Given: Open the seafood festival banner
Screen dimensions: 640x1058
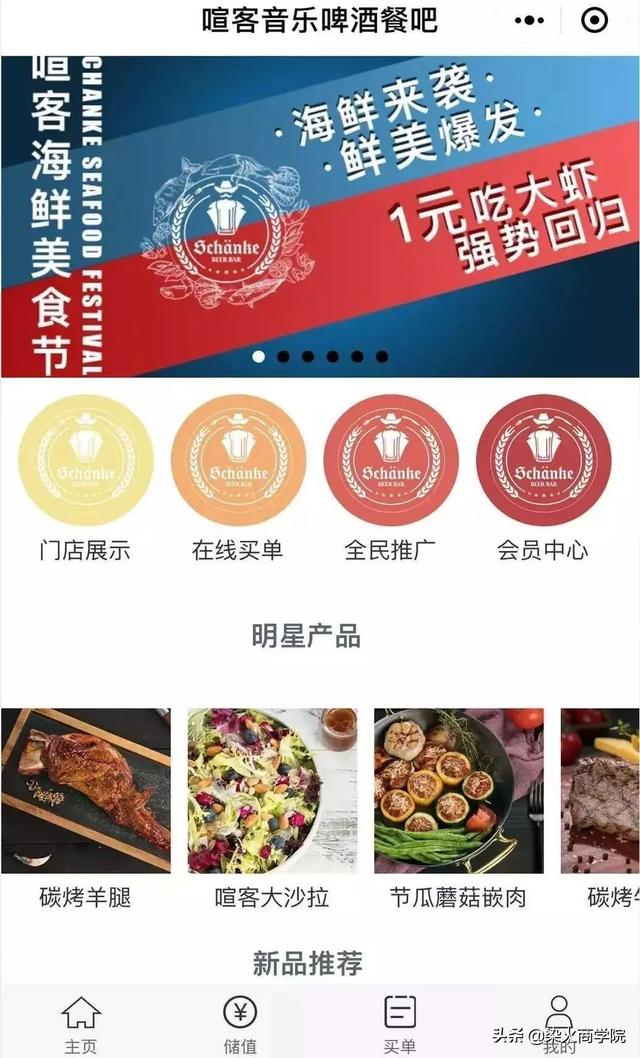Looking at the screenshot, I should [320, 215].
